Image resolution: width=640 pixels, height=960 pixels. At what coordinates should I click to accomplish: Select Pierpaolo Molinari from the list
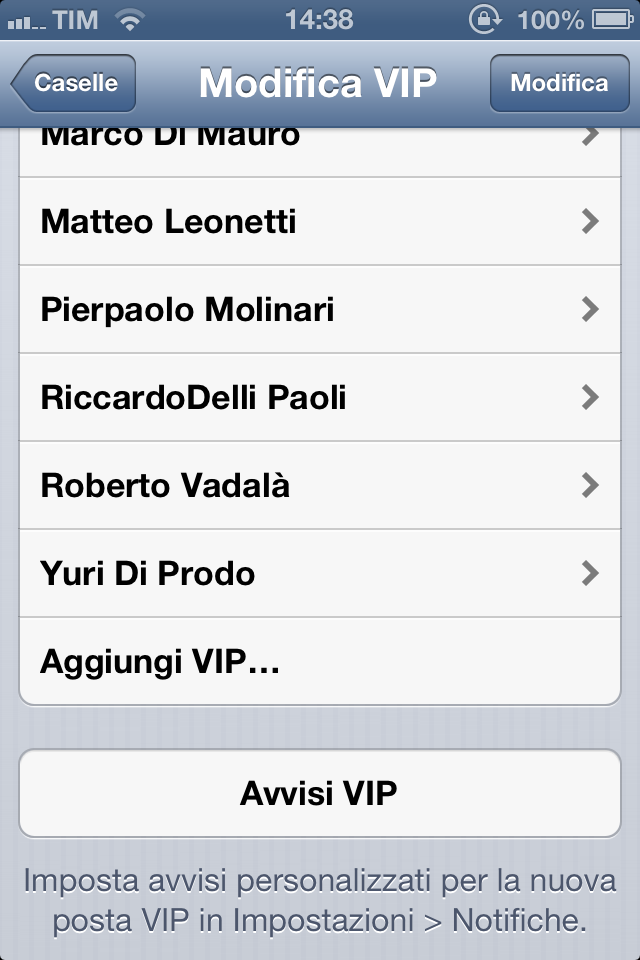click(x=320, y=309)
